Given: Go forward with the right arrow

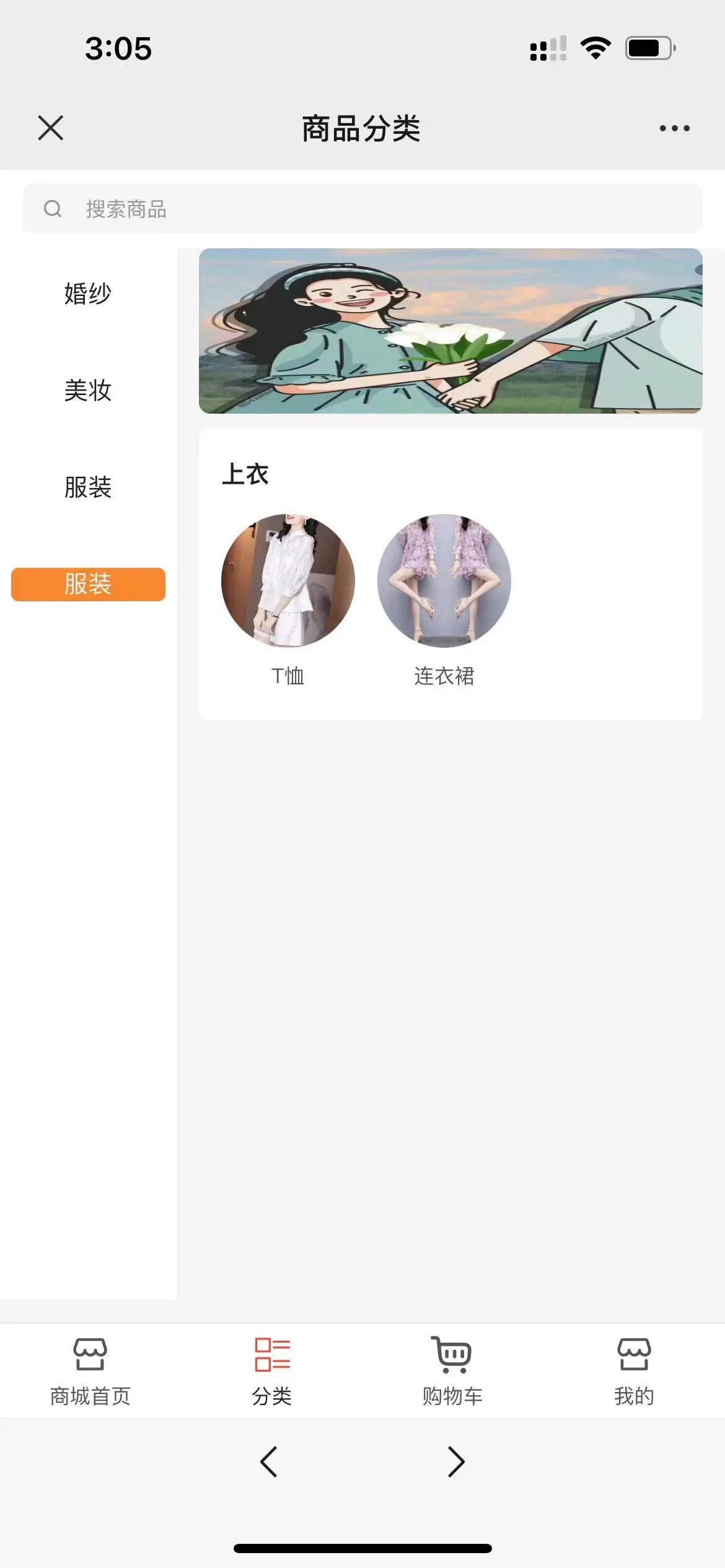Looking at the screenshot, I should 456,1462.
